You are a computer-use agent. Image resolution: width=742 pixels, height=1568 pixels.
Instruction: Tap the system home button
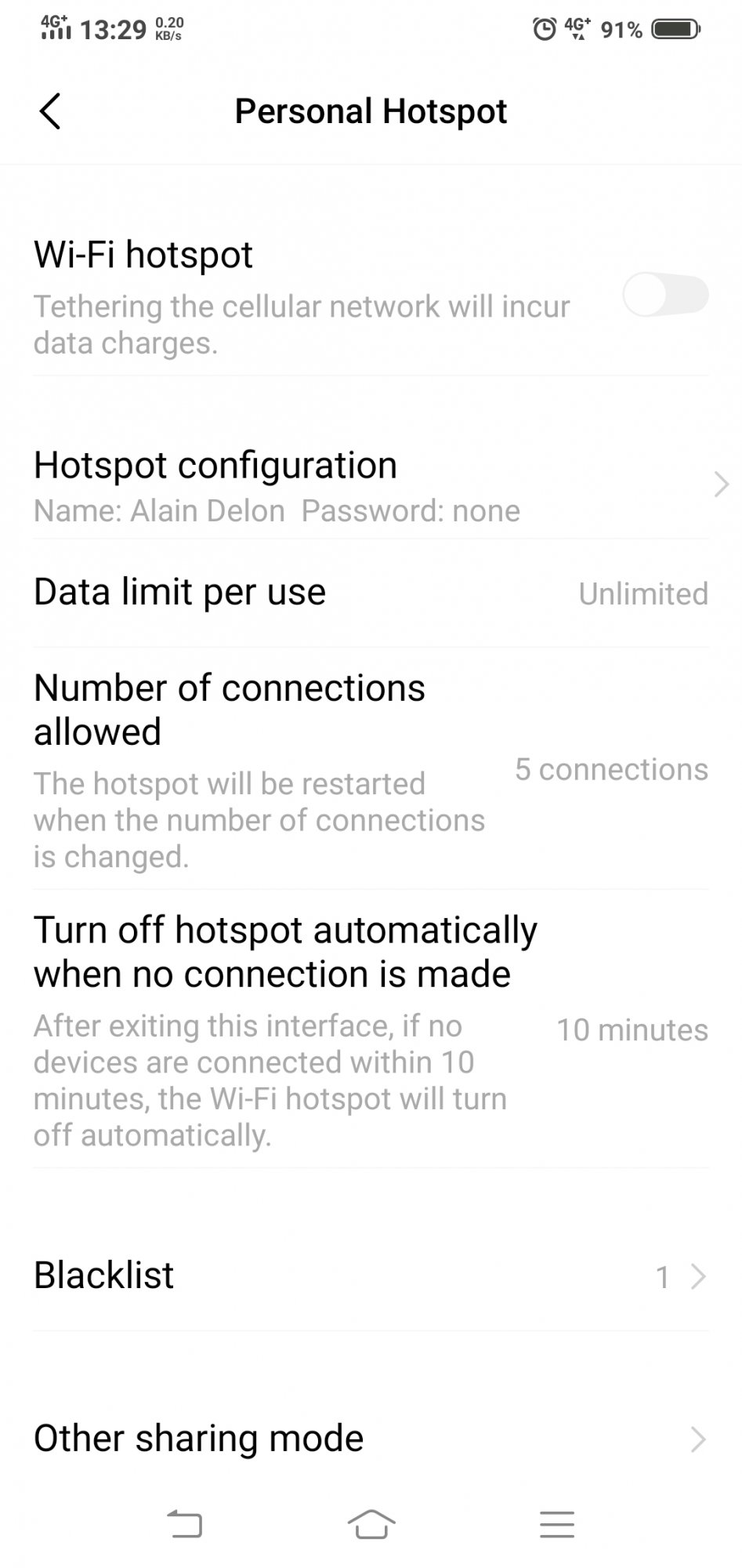[371, 1525]
